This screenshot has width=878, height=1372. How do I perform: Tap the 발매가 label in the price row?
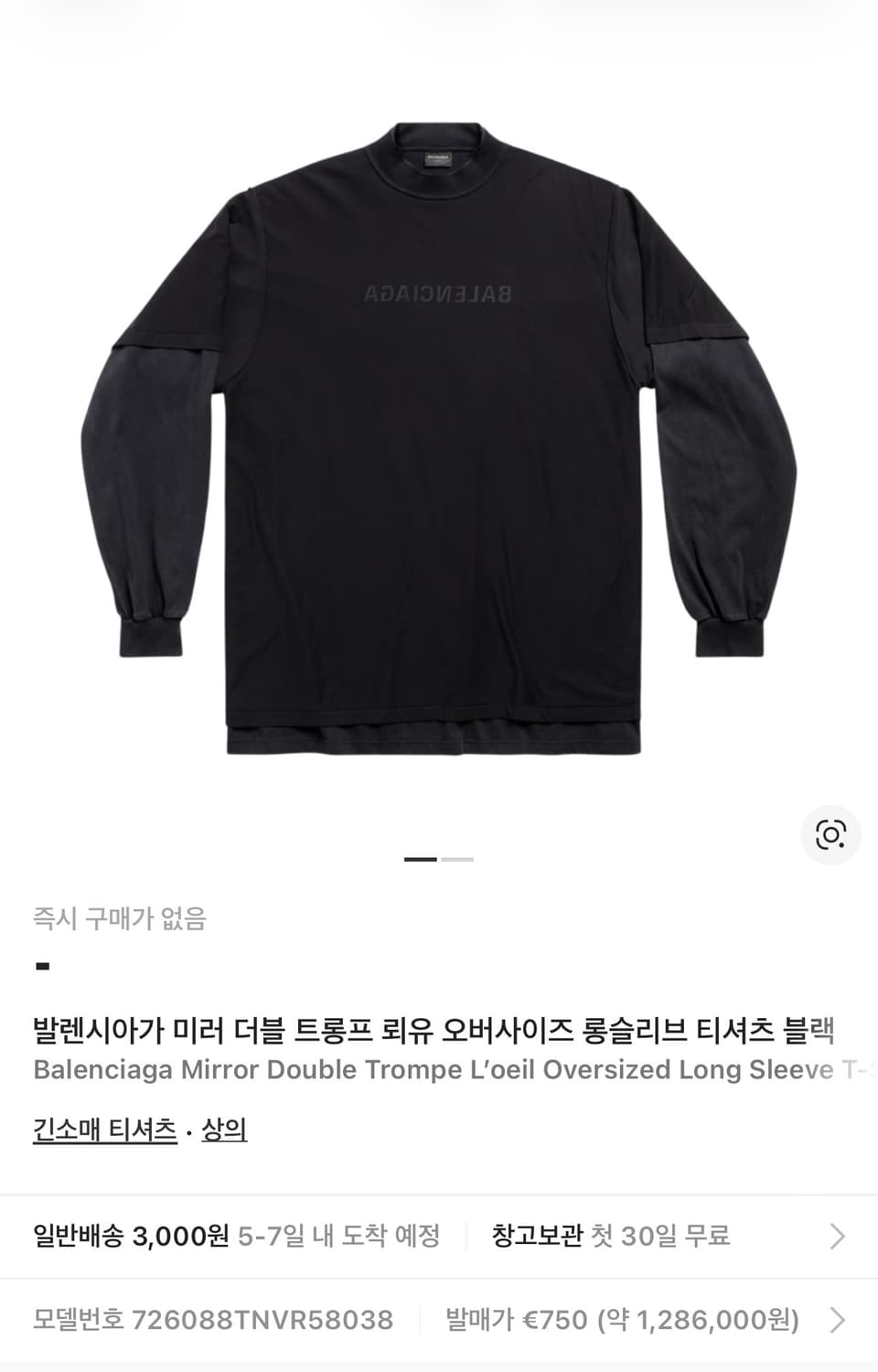tap(477, 1320)
